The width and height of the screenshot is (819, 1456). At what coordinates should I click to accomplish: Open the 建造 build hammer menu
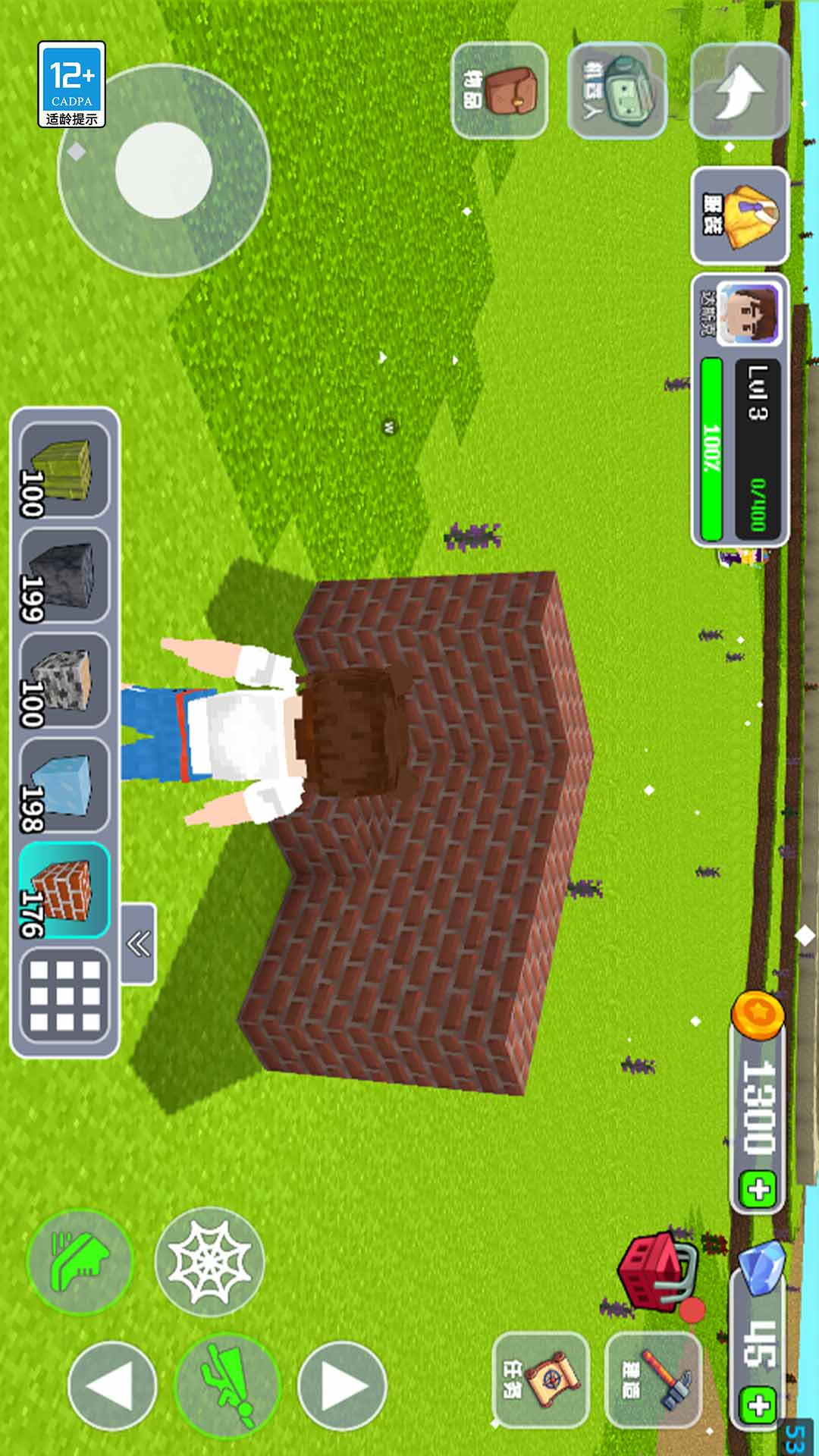[654, 1380]
